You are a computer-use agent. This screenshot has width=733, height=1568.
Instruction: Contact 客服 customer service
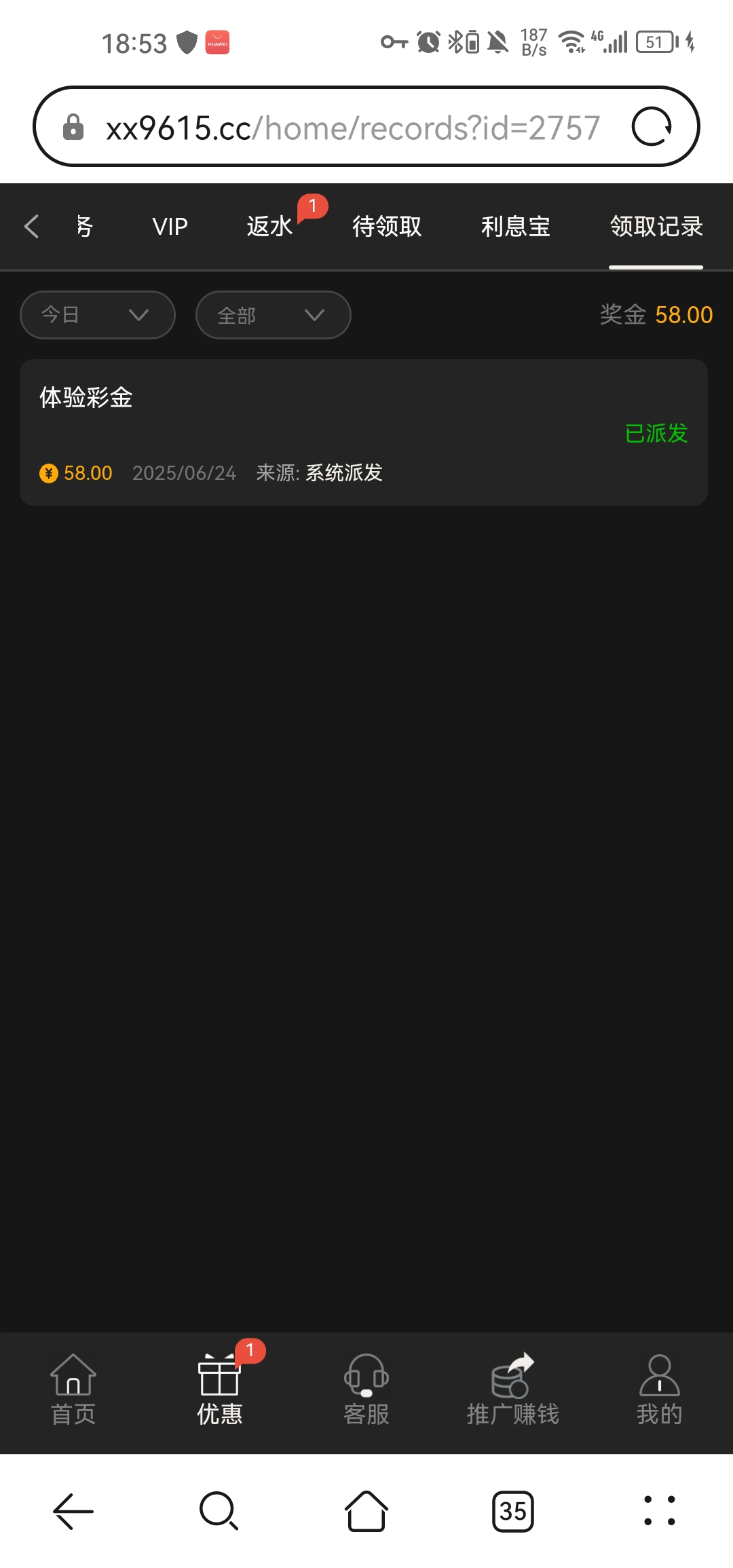366,1391
